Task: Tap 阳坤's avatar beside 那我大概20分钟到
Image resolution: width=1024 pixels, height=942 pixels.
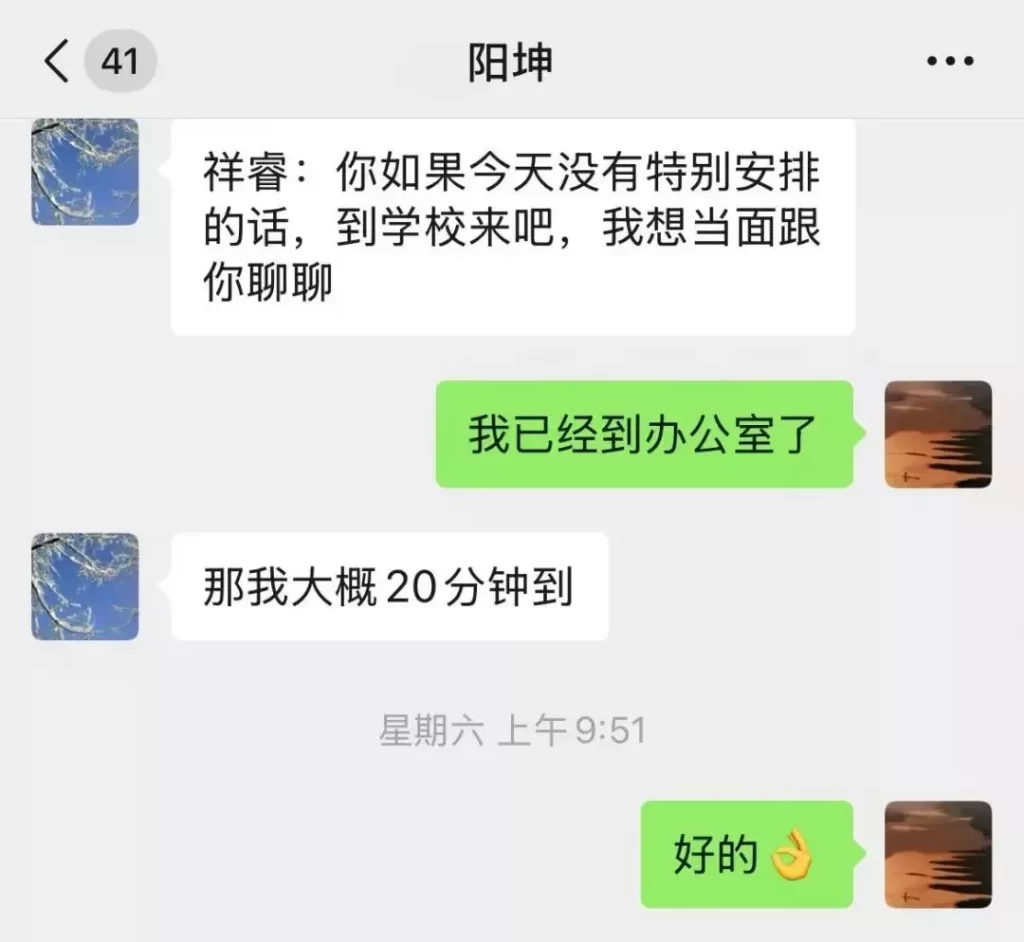Action: tap(85, 586)
